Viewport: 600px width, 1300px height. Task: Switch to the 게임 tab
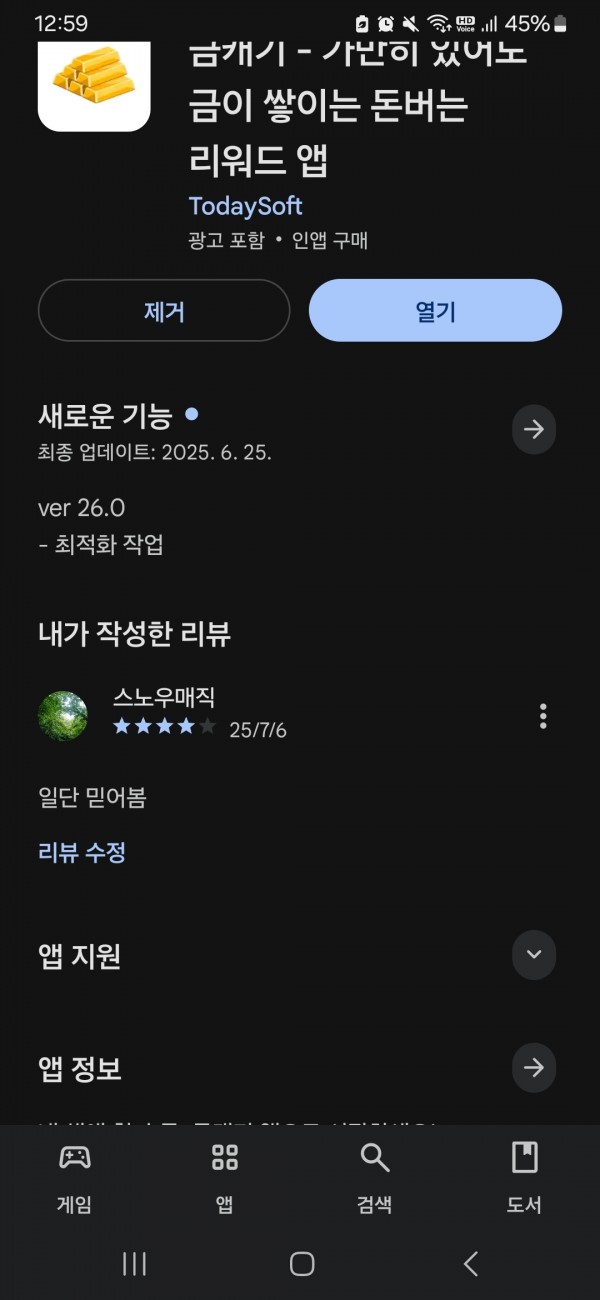pyautogui.click(x=75, y=1177)
